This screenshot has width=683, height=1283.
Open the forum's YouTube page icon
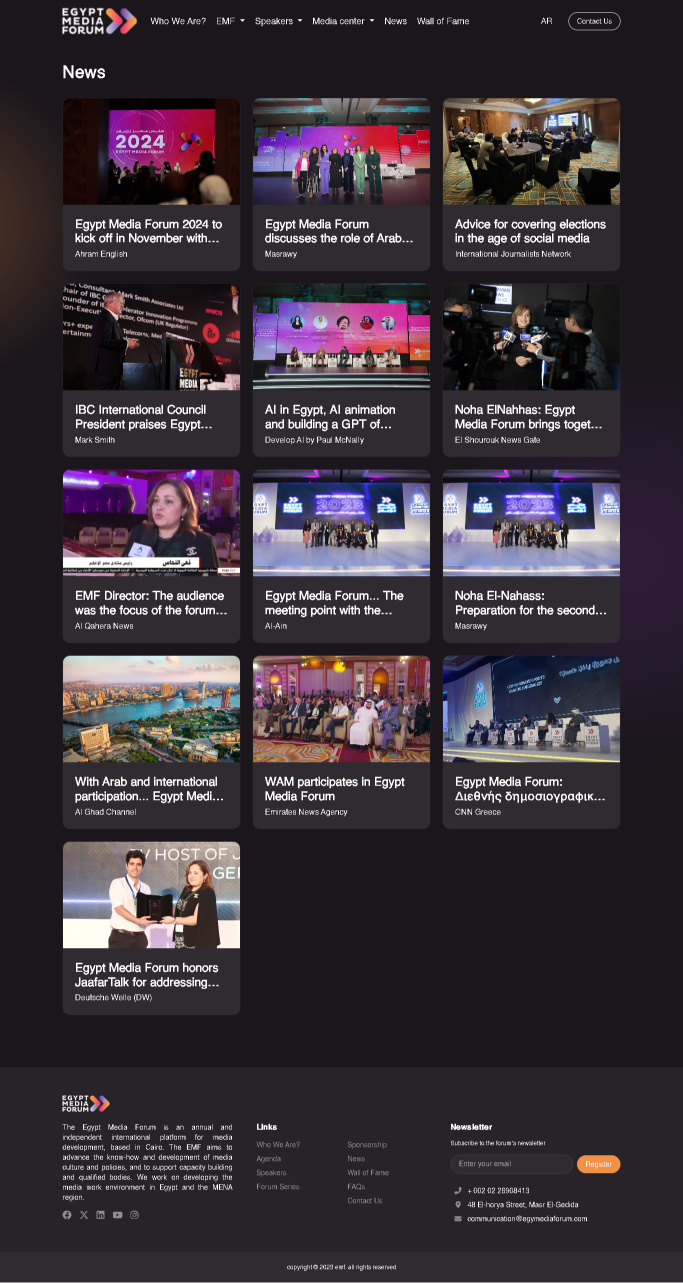click(117, 1215)
